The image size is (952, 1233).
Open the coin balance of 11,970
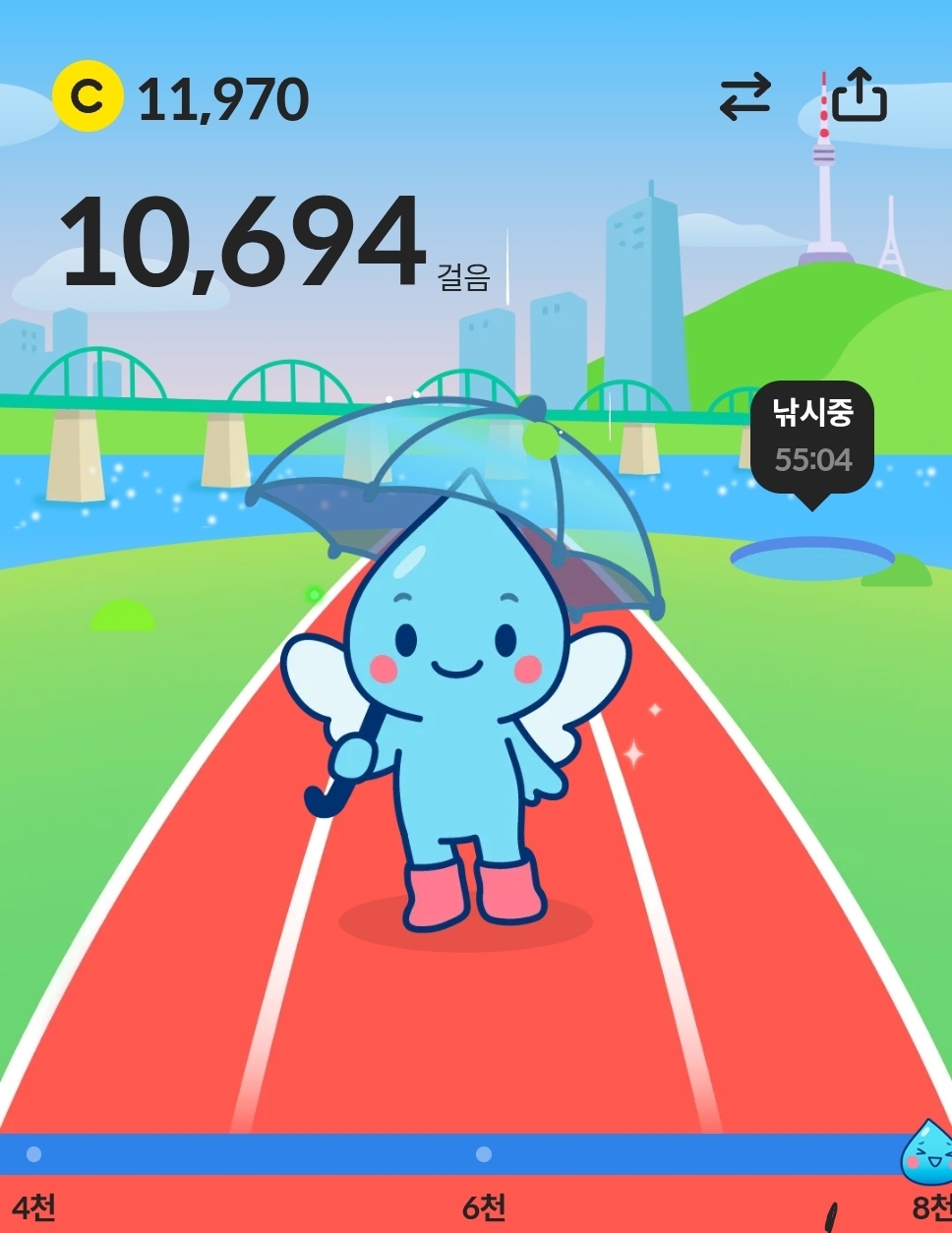[182, 98]
